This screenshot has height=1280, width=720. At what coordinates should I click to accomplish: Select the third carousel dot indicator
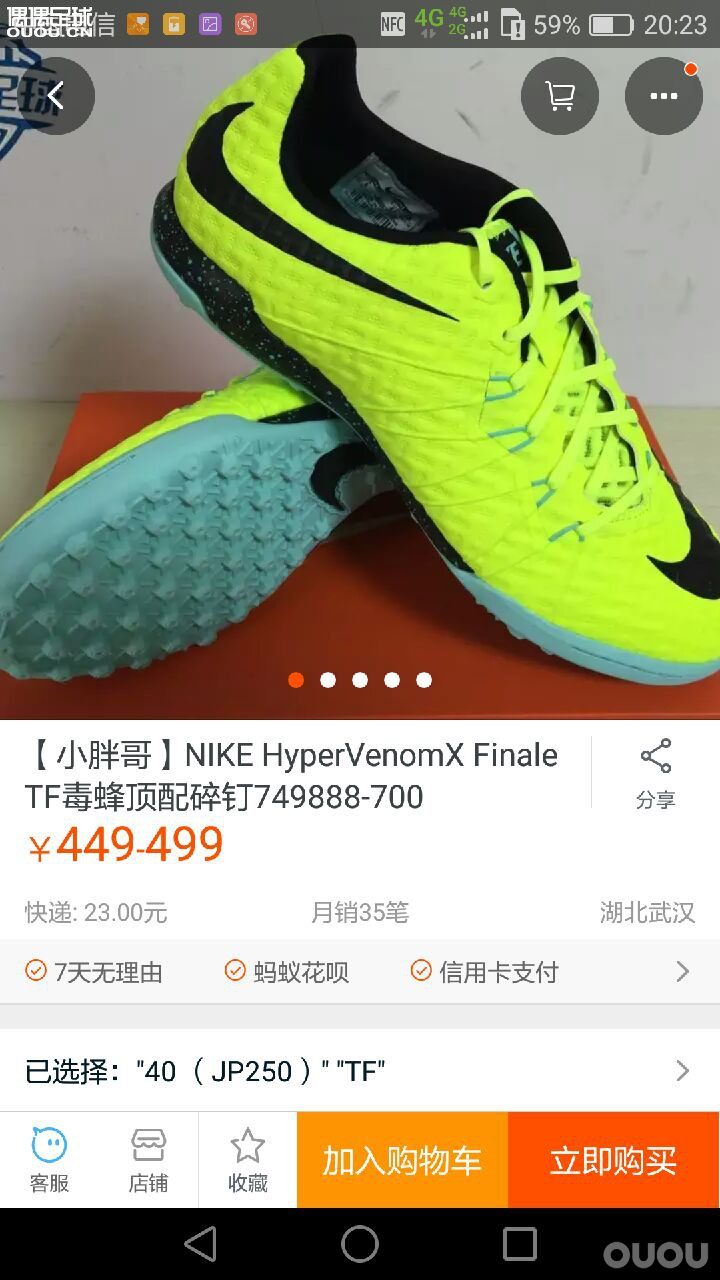coord(360,679)
